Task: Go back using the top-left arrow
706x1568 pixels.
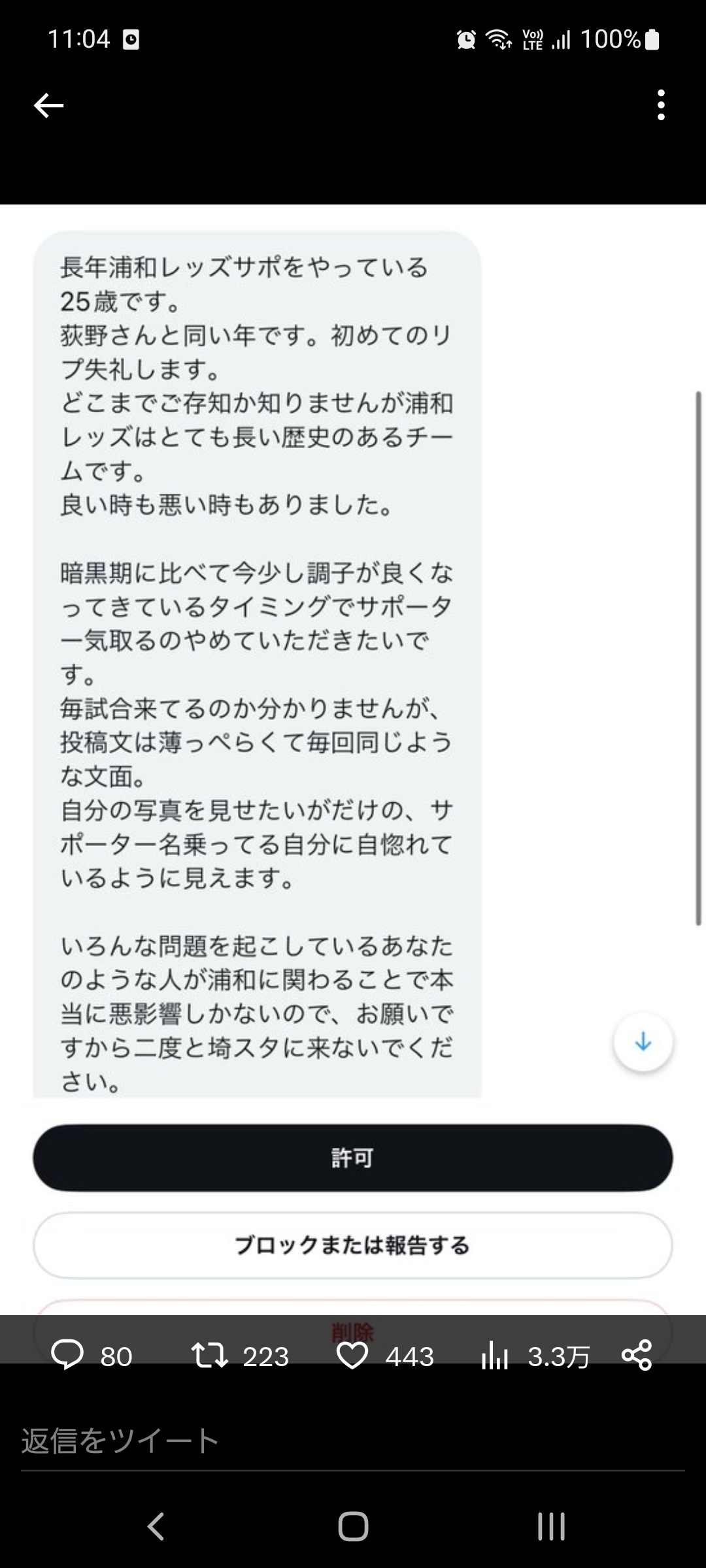Action: point(48,105)
